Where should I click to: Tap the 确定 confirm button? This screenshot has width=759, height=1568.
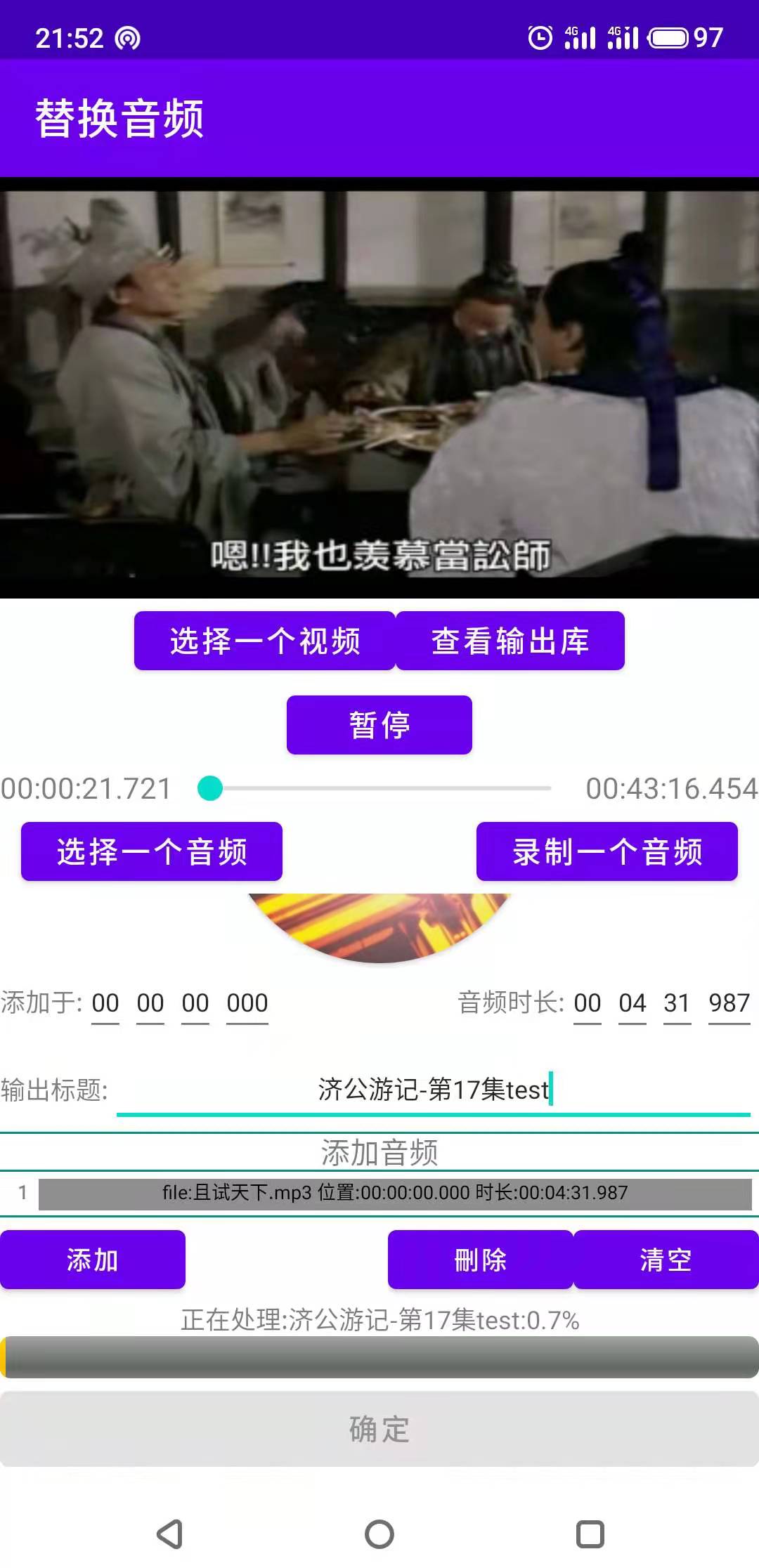[x=379, y=1429]
